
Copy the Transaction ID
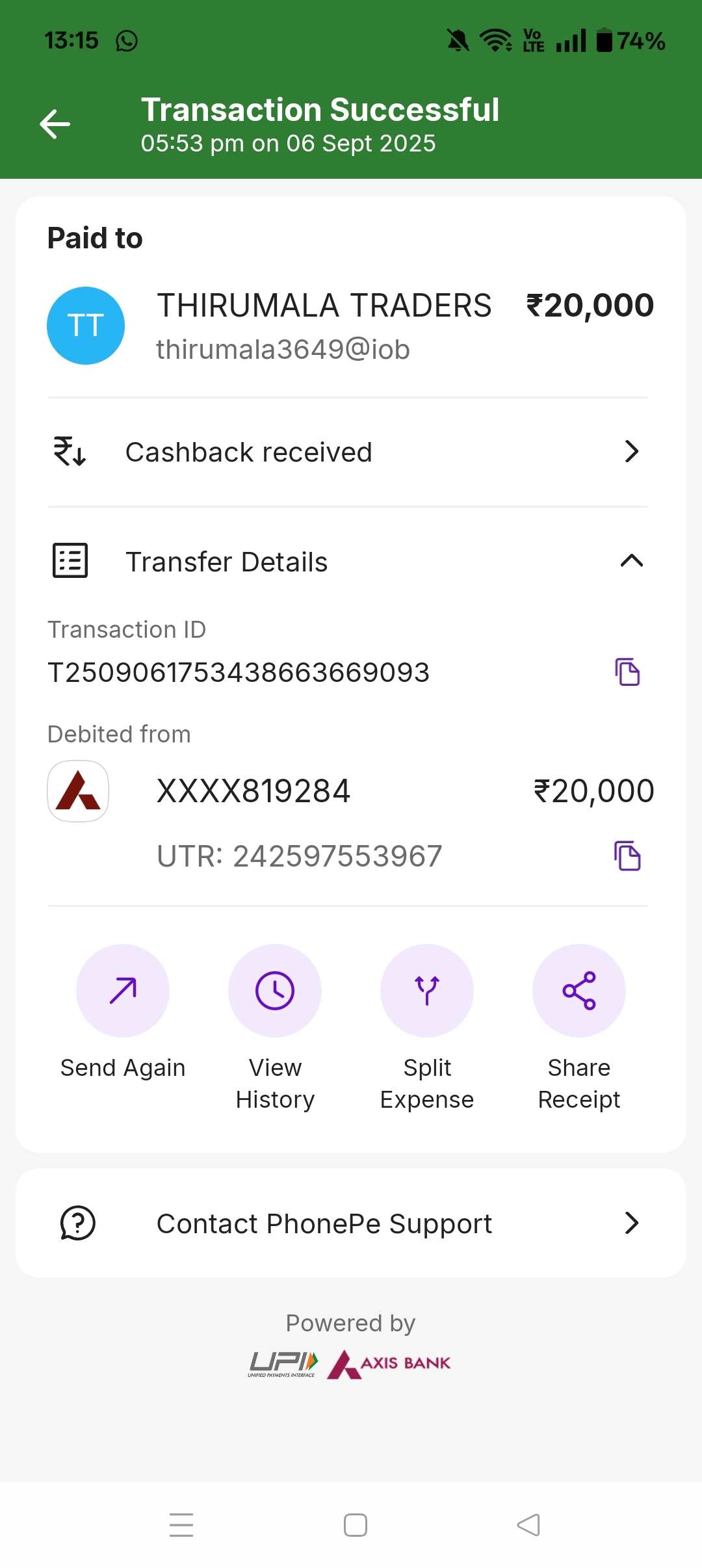627,672
